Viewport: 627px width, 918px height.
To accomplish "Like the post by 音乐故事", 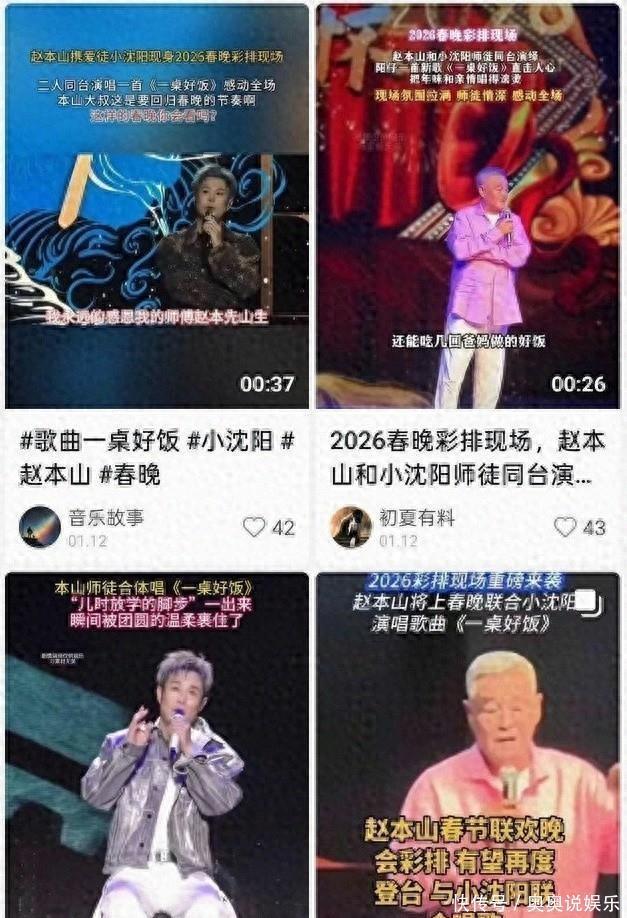I will coord(256,527).
